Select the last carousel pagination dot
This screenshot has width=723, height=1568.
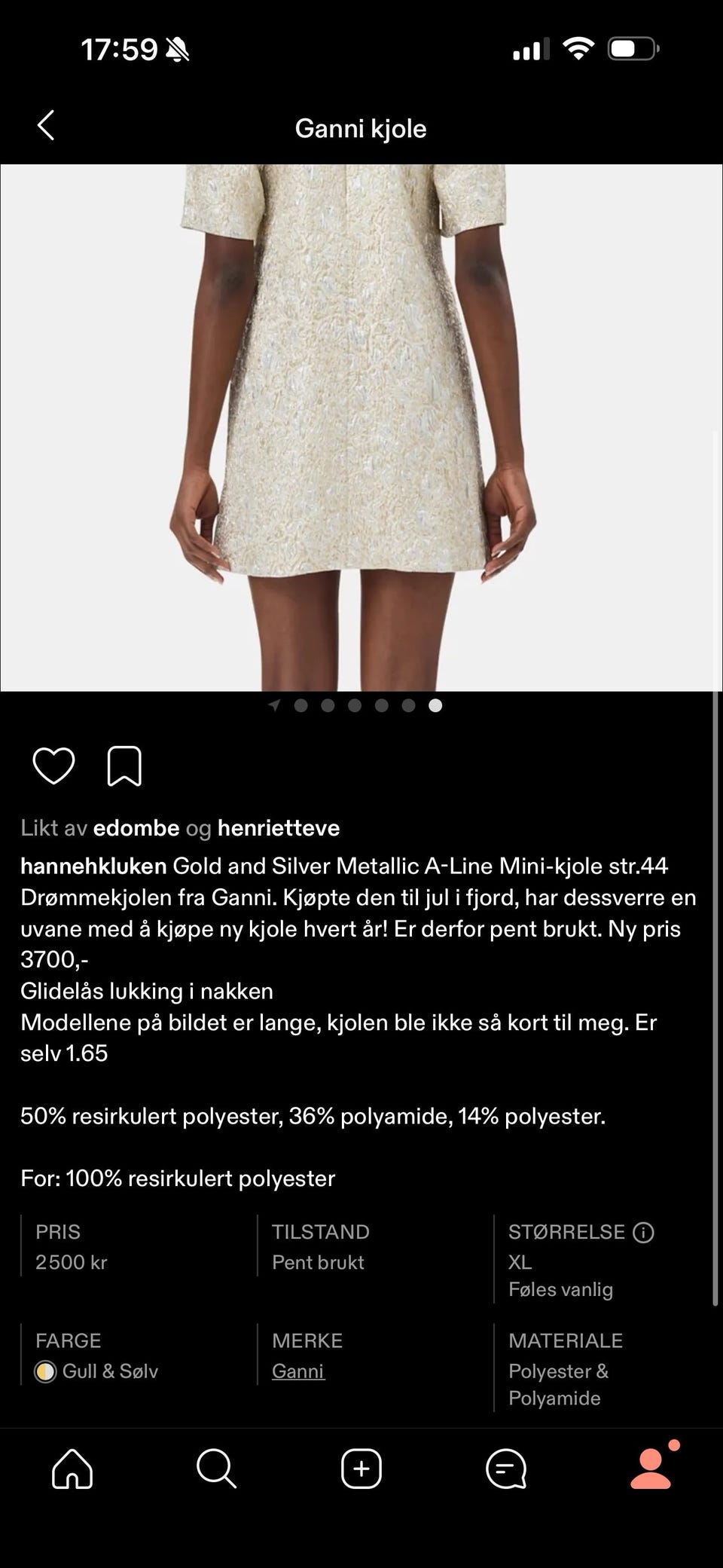click(435, 706)
